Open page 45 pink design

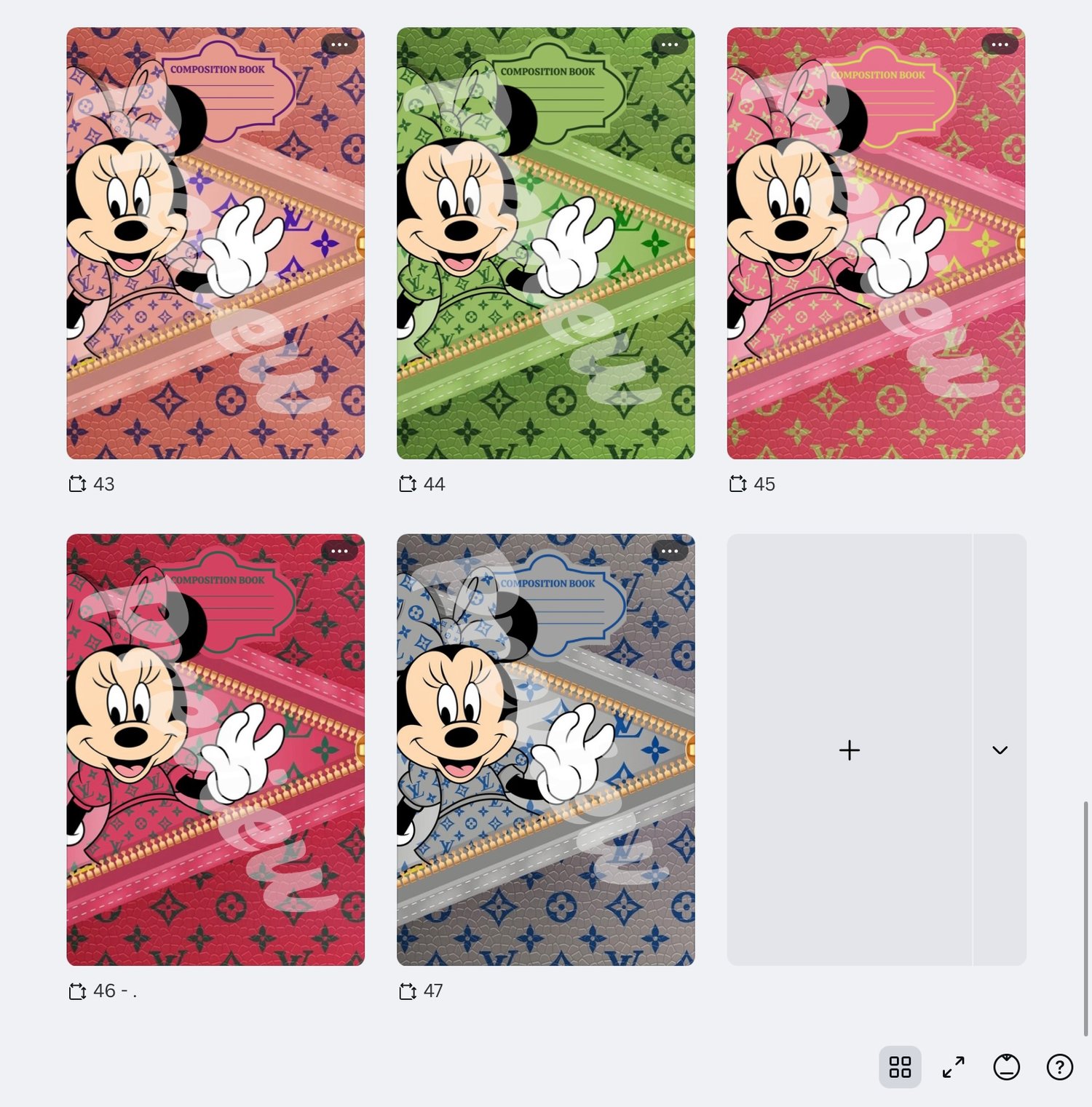coord(876,243)
